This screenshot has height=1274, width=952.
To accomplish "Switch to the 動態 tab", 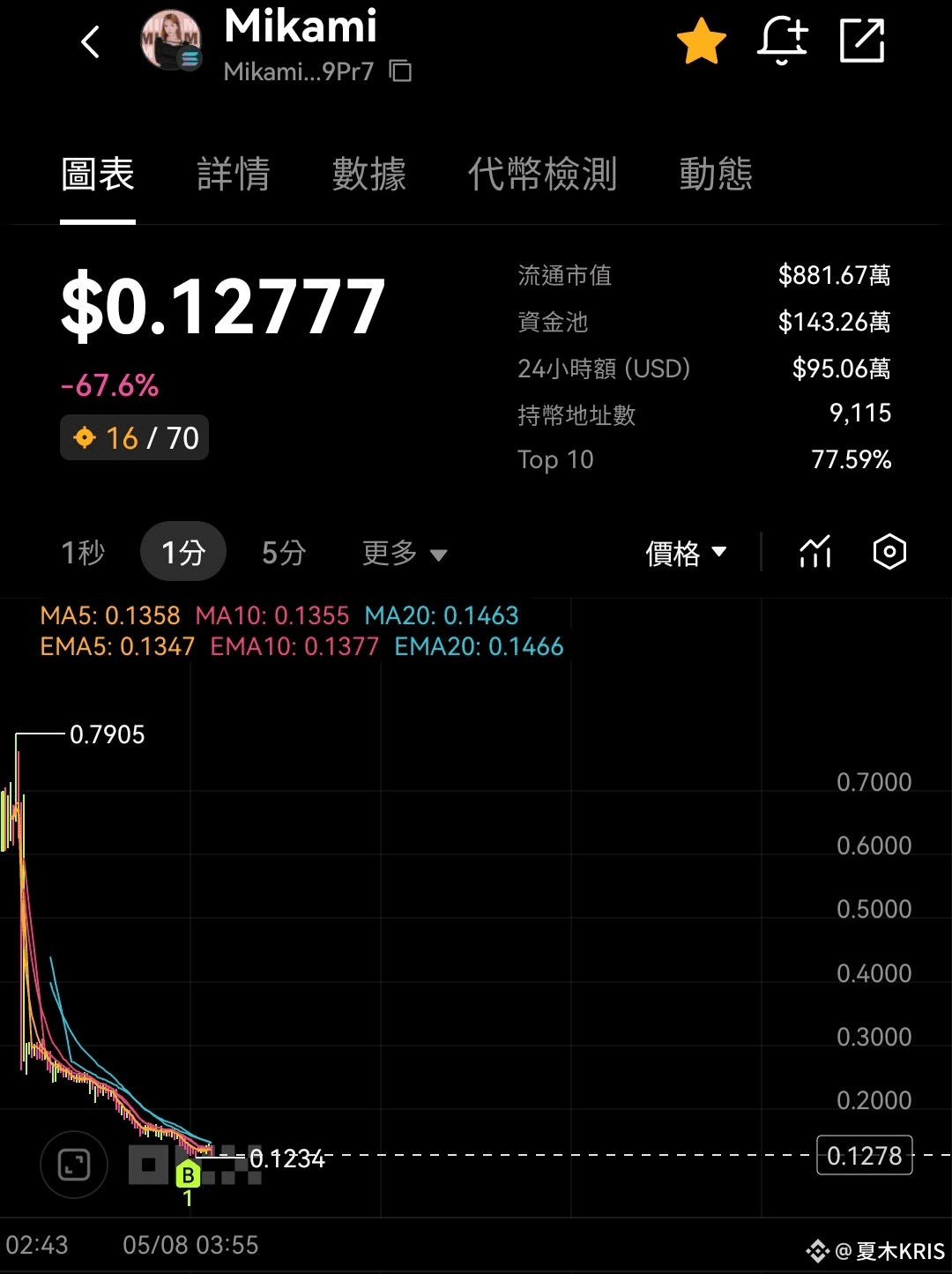I will point(716,174).
